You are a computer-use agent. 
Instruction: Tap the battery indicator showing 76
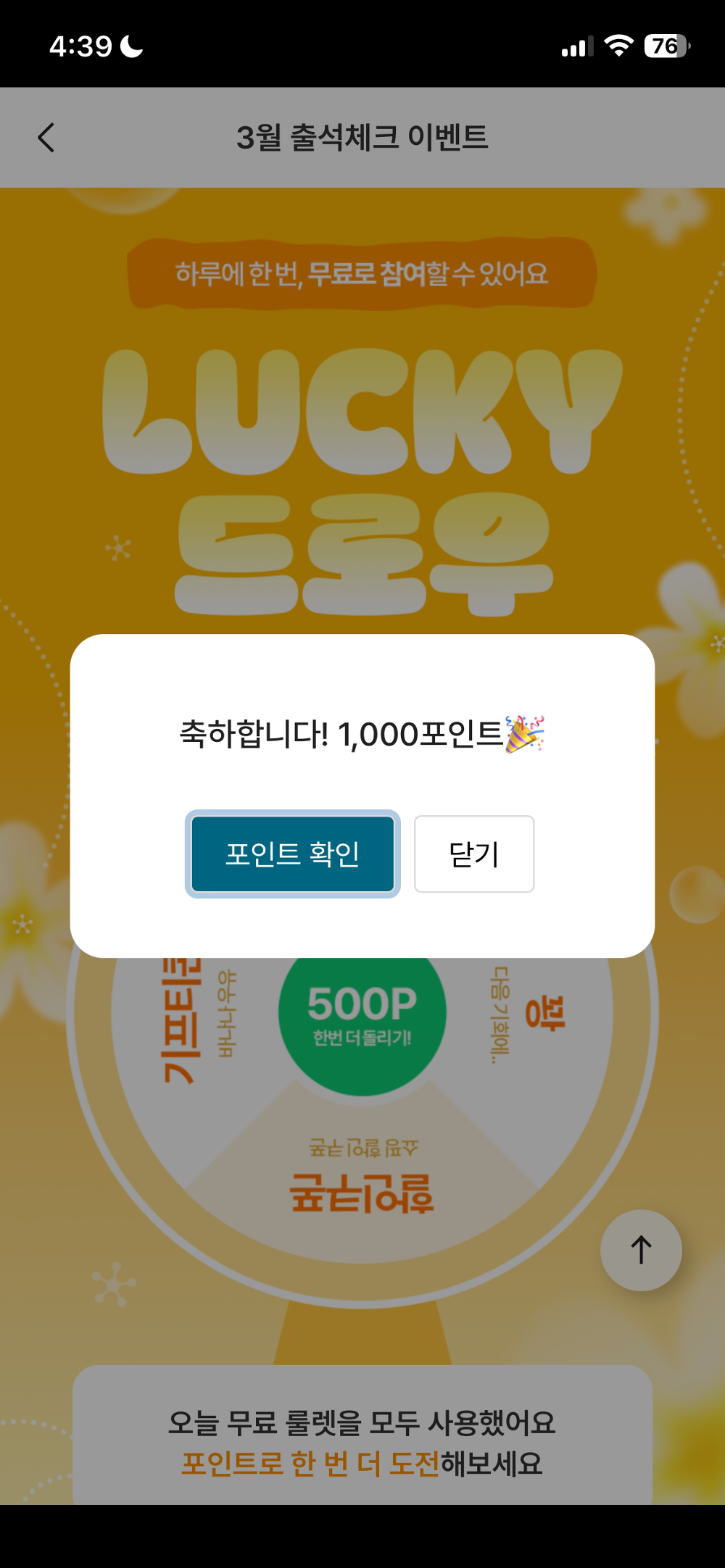coord(666,47)
